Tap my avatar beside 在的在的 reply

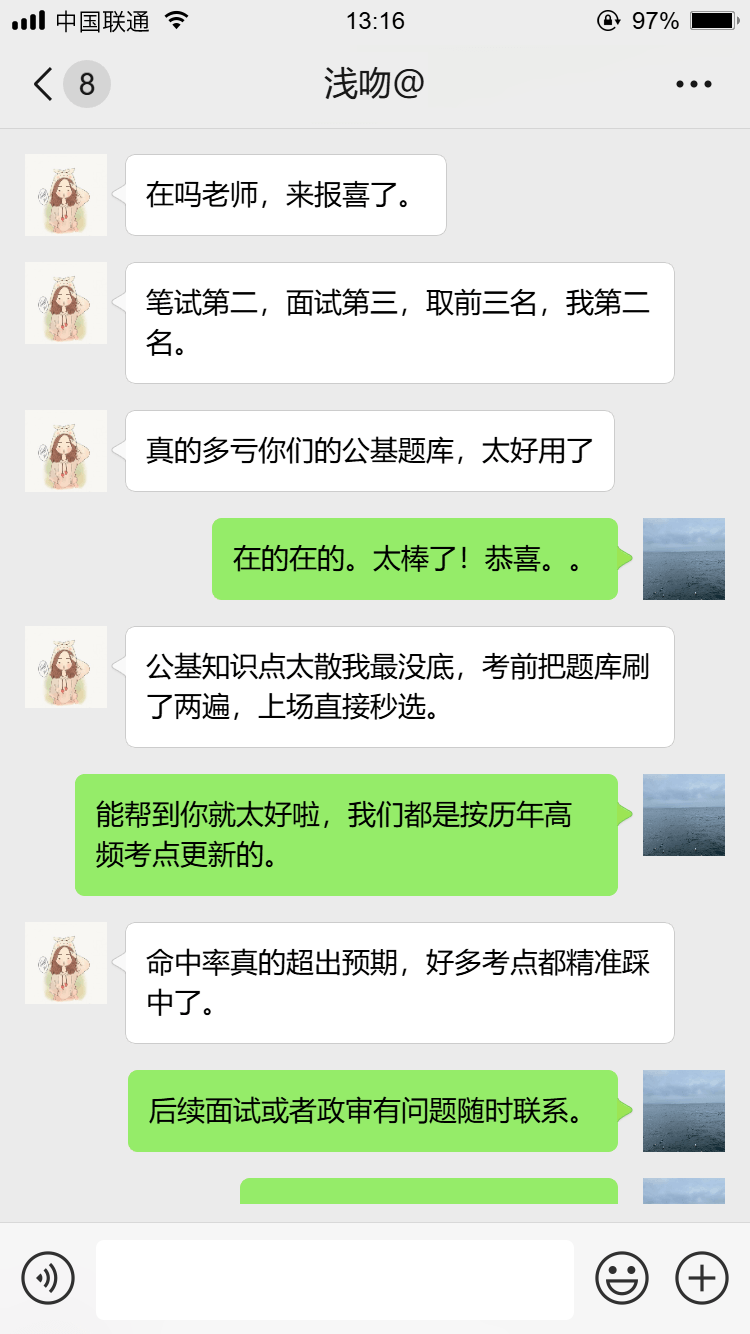point(684,559)
